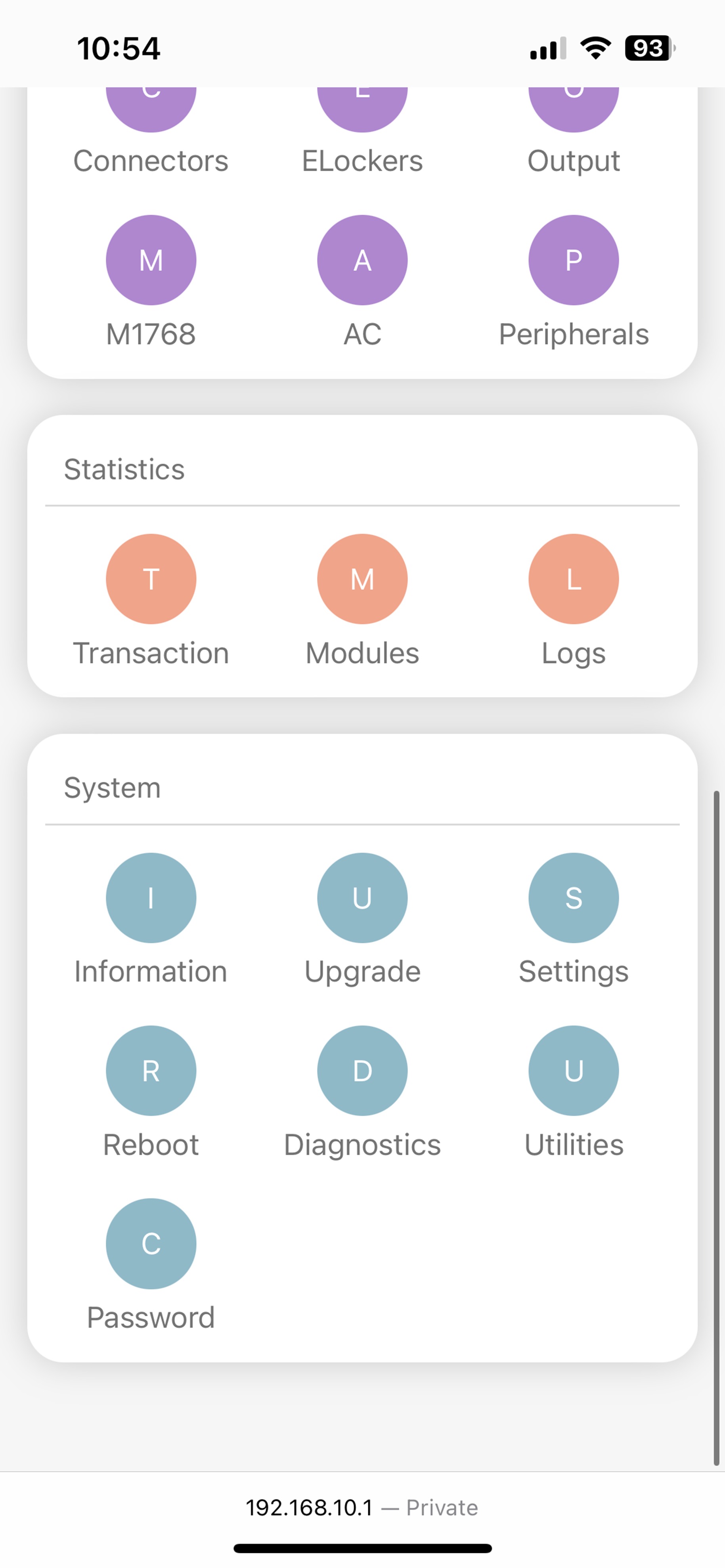The image size is (725, 1568).
Task: Open the Password page
Action: pyautogui.click(x=150, y=1244)
